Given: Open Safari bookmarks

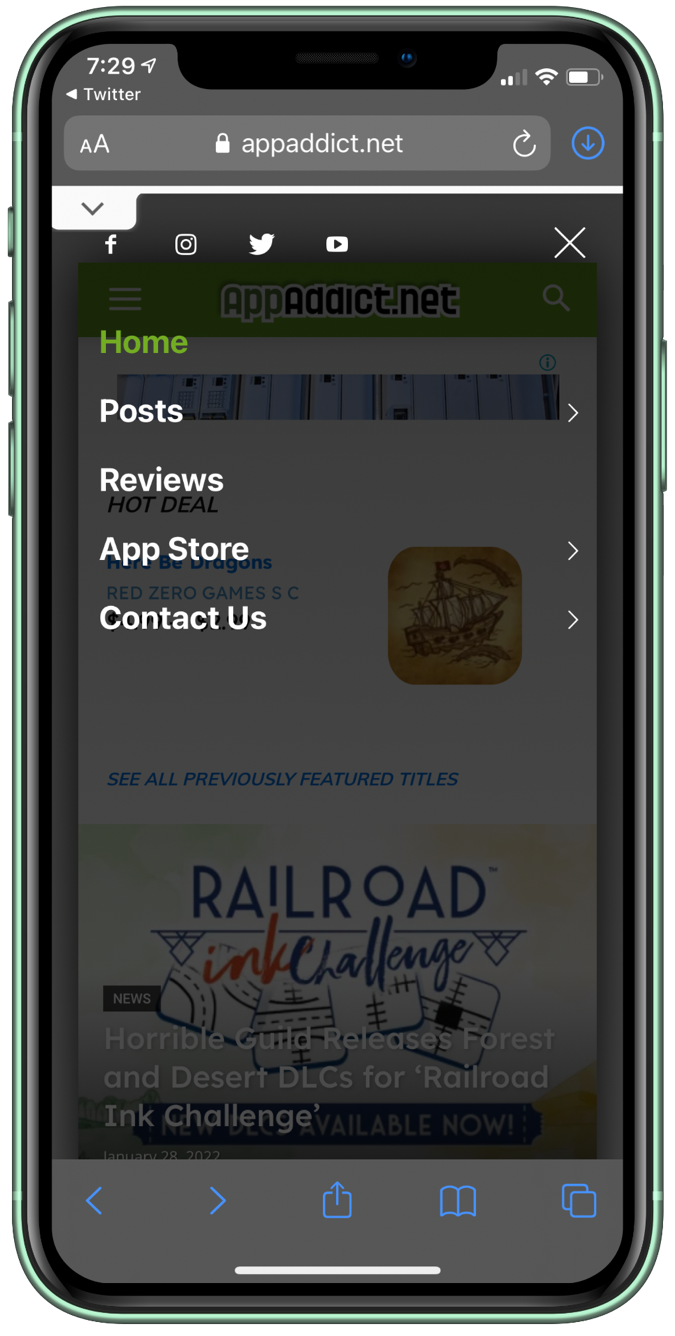Looking at the screenshot, I should (458, 1200).
